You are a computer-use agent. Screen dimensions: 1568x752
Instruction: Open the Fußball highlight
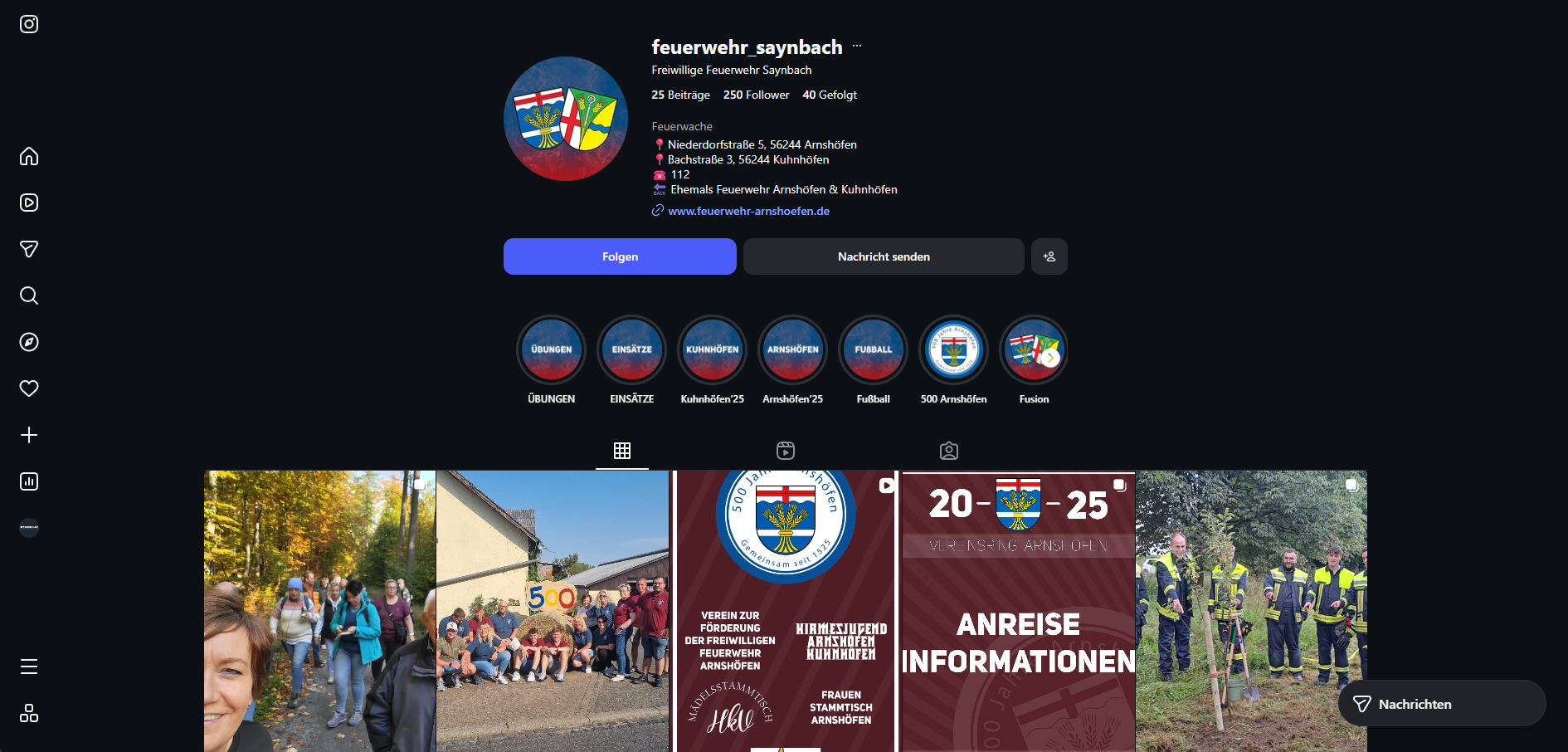coord(874,350)
